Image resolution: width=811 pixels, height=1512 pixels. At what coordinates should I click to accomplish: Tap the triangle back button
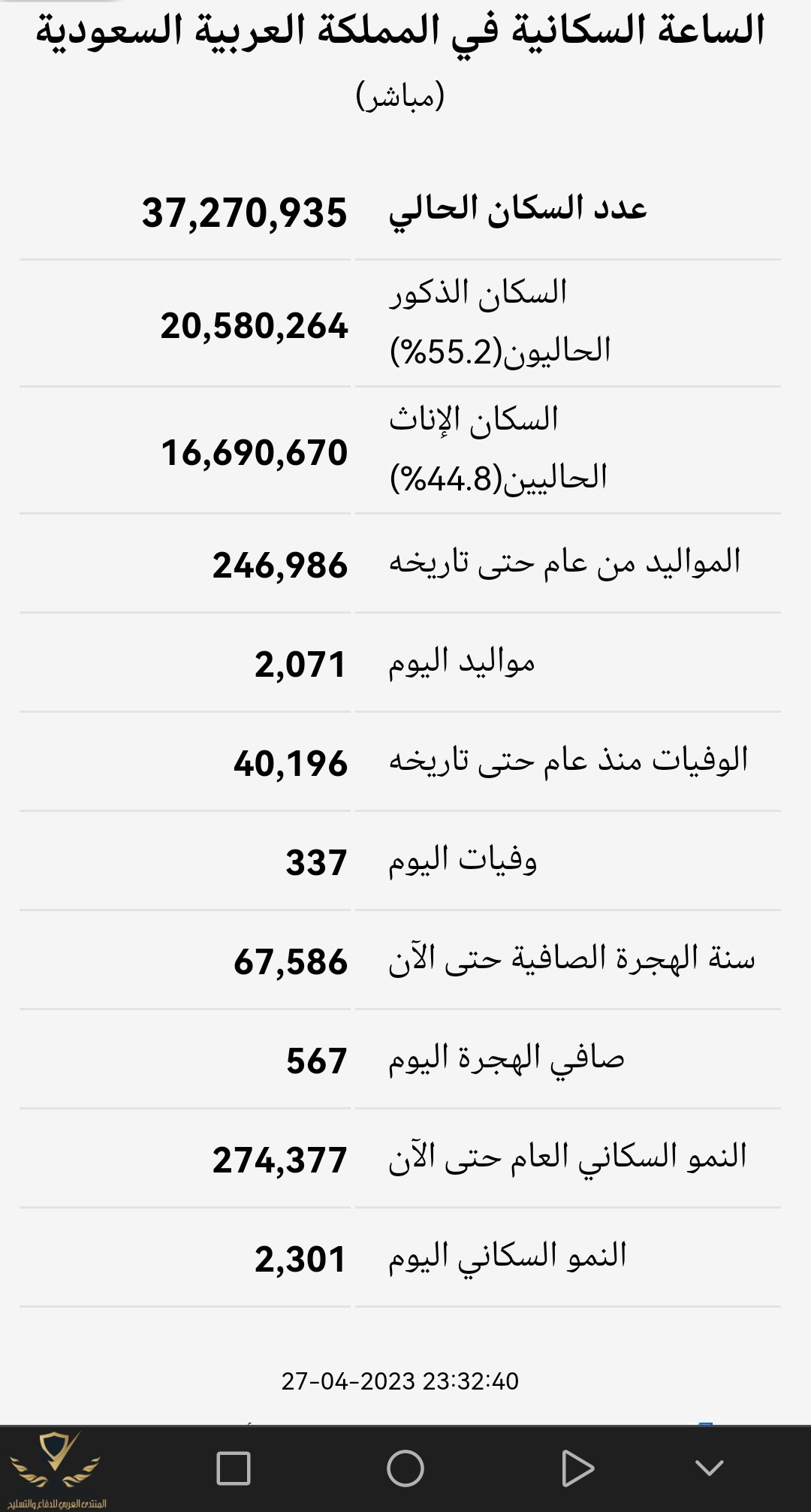(x=577, y=1468)
